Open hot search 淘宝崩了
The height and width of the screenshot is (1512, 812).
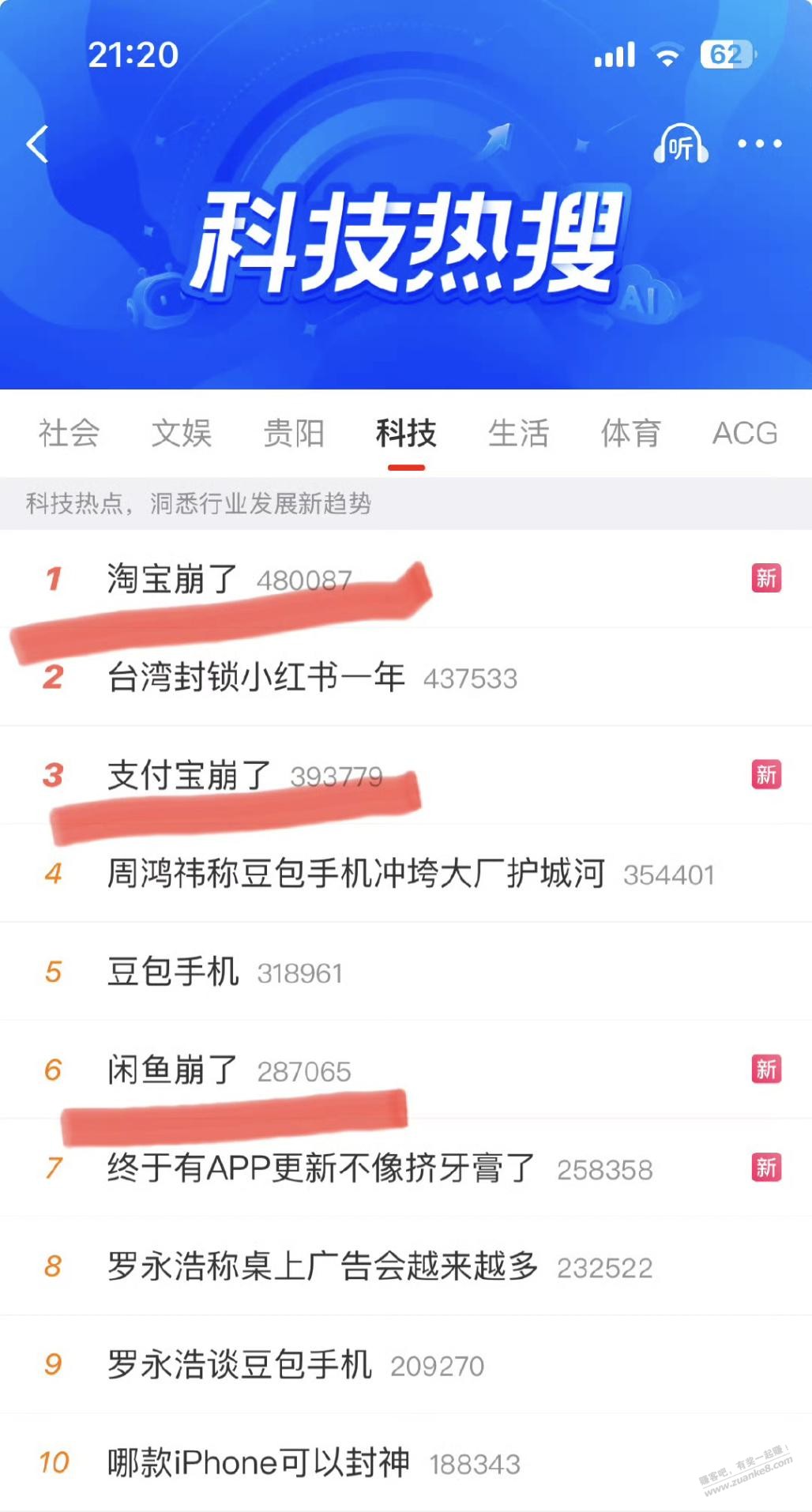click(x=172, y=578)
